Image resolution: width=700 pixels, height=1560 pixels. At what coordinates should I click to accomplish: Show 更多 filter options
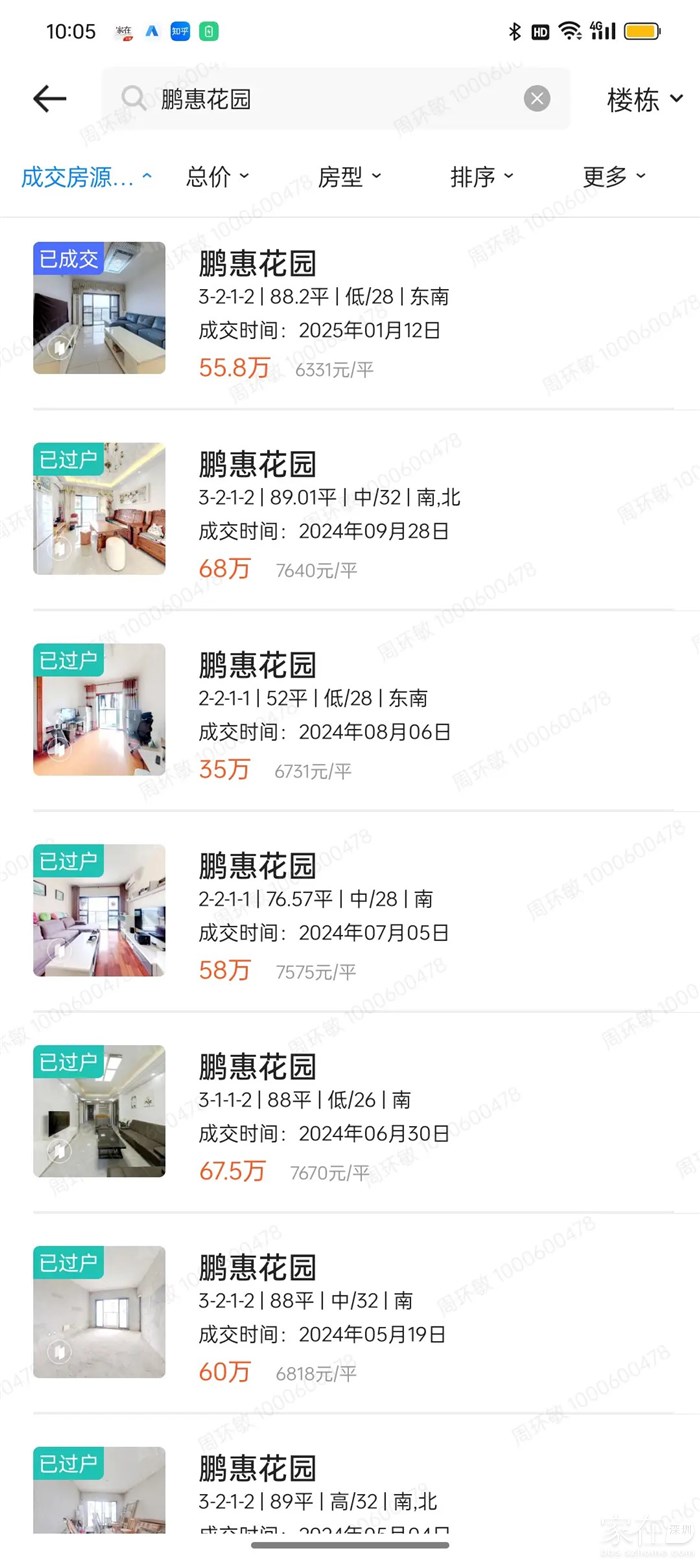(x=613, y=177)
